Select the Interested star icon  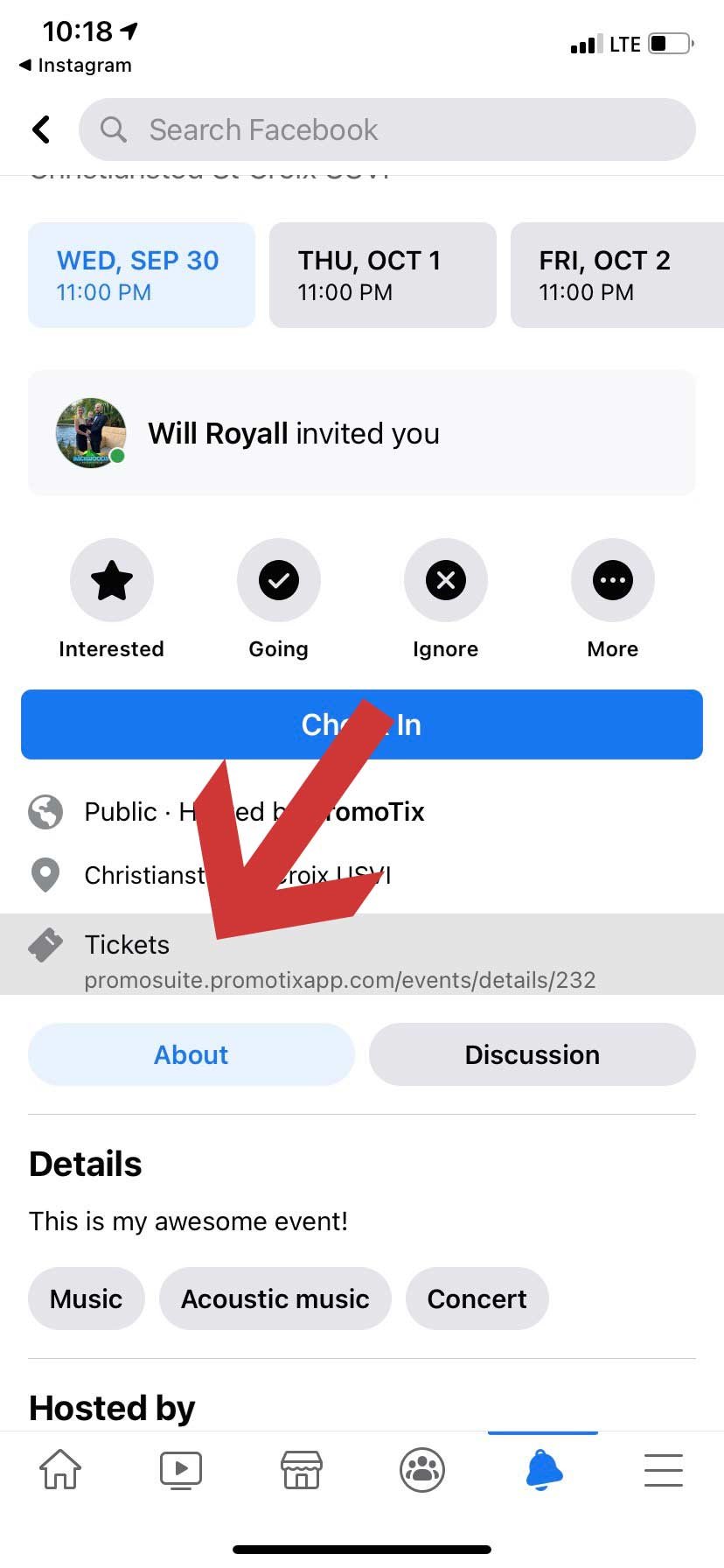pyautogui.click(x=111, y=579)
